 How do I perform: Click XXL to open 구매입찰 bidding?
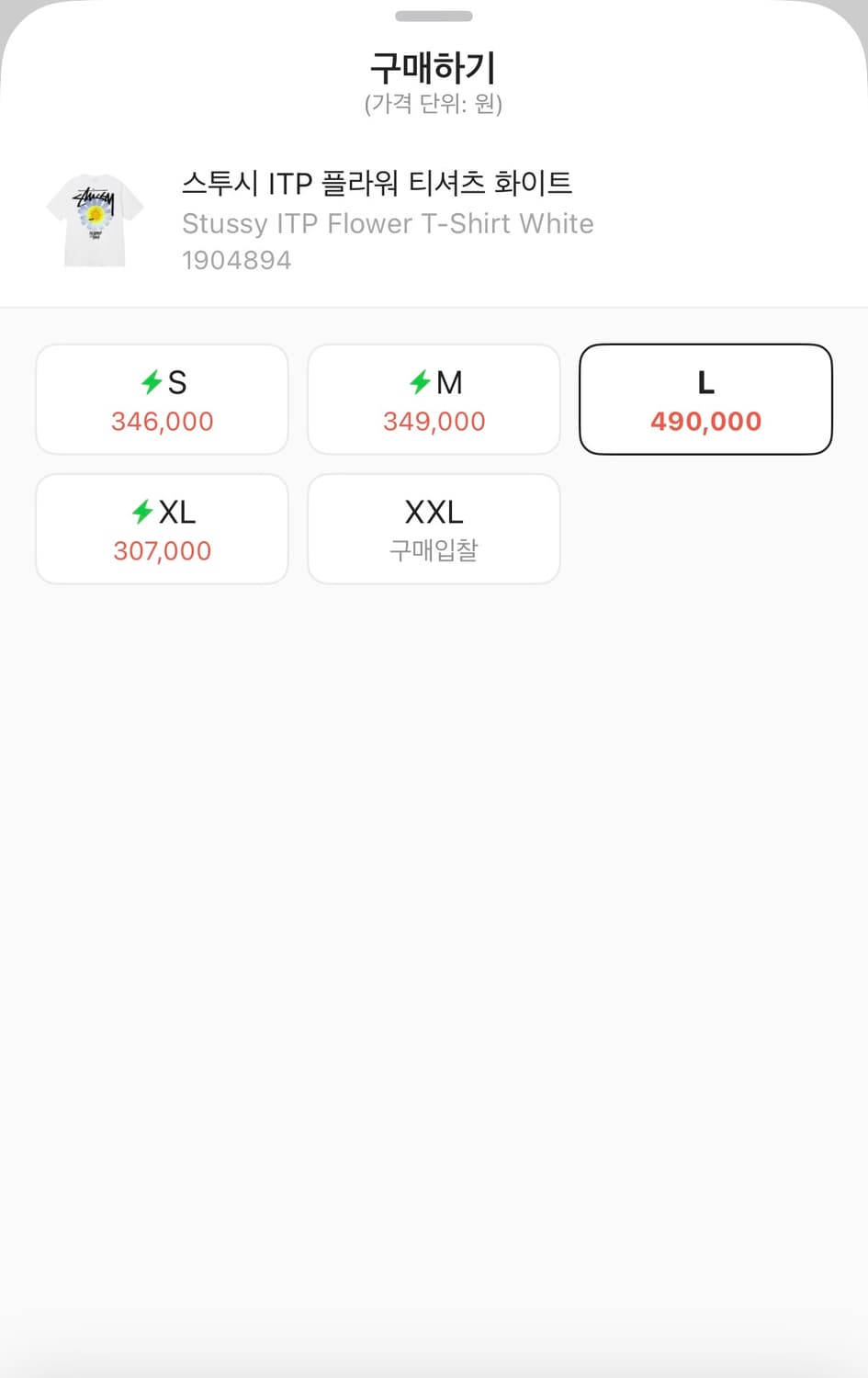point(434,528)
